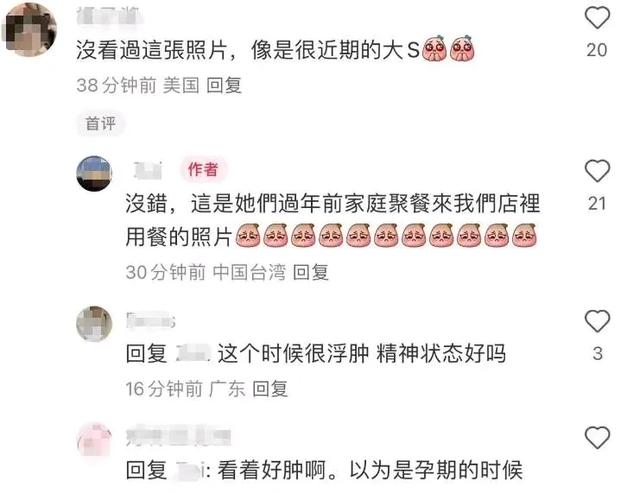Image resolution: width=640 pixels, height=493 pixels.
Task: Reply to the 16分钟前 comment from 广东
Action: [x=270, y=388]
